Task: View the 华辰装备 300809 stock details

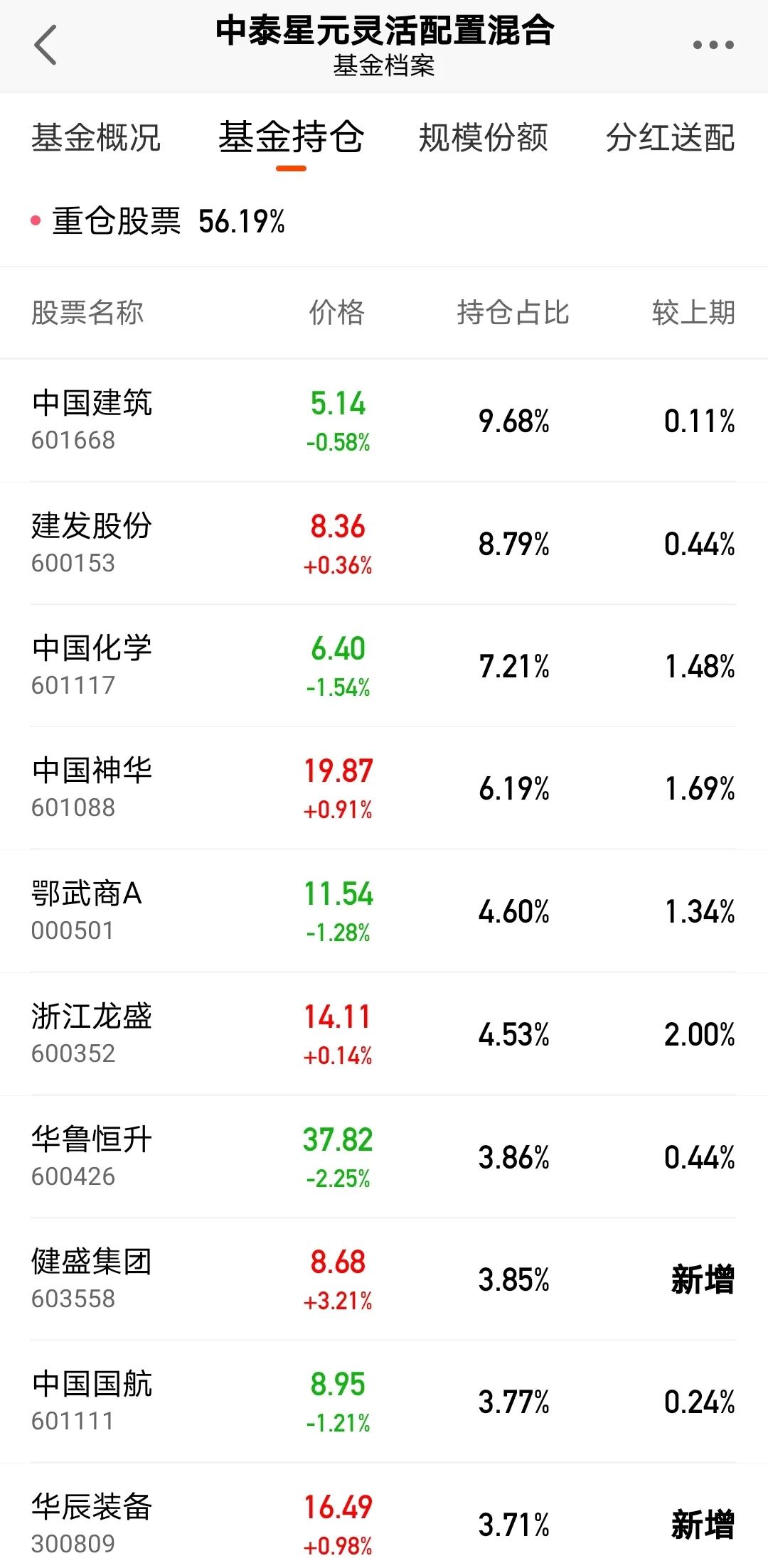Action: point(384,1516)
